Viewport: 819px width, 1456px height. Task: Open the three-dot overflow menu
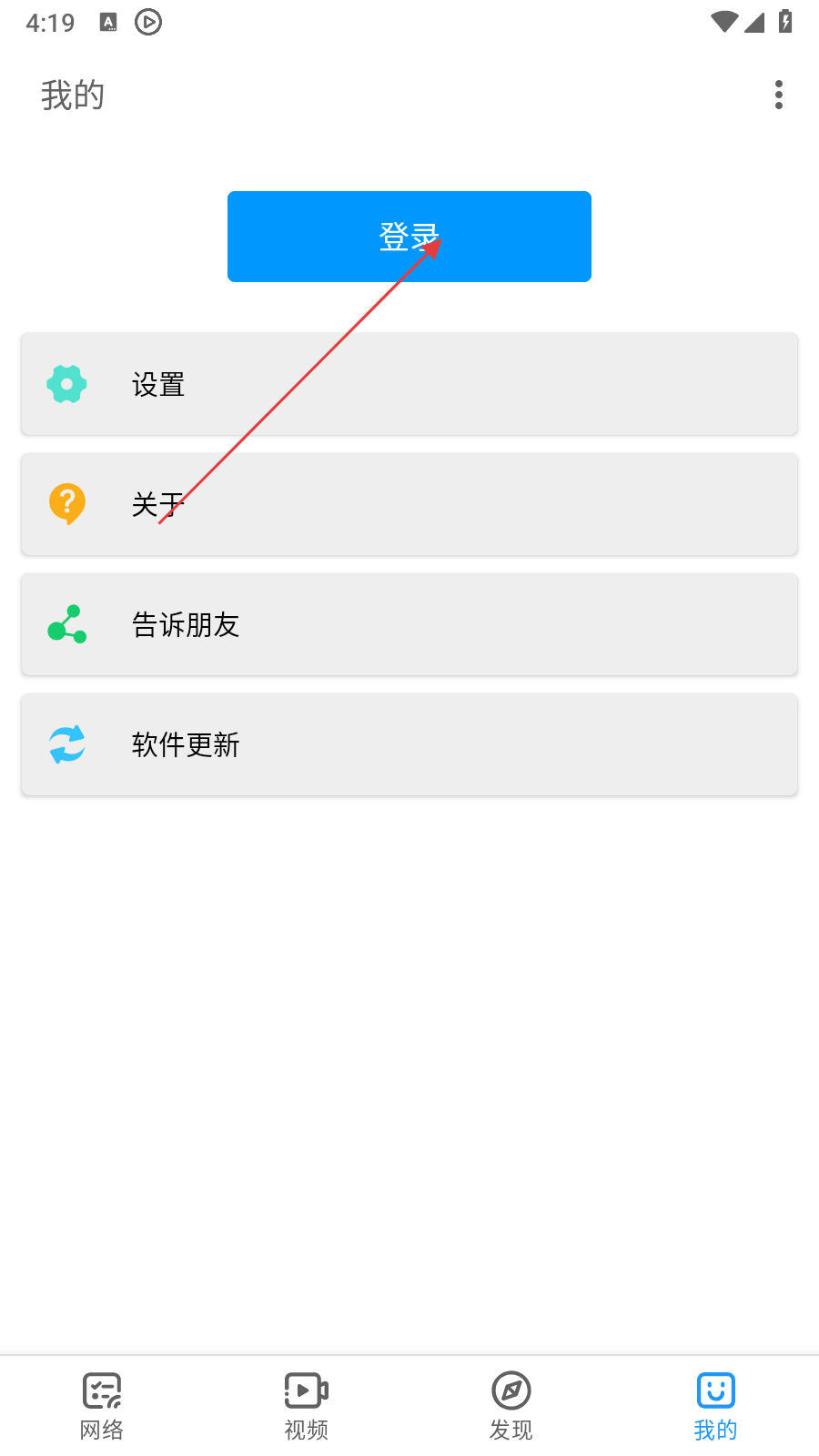pos(778,95)
